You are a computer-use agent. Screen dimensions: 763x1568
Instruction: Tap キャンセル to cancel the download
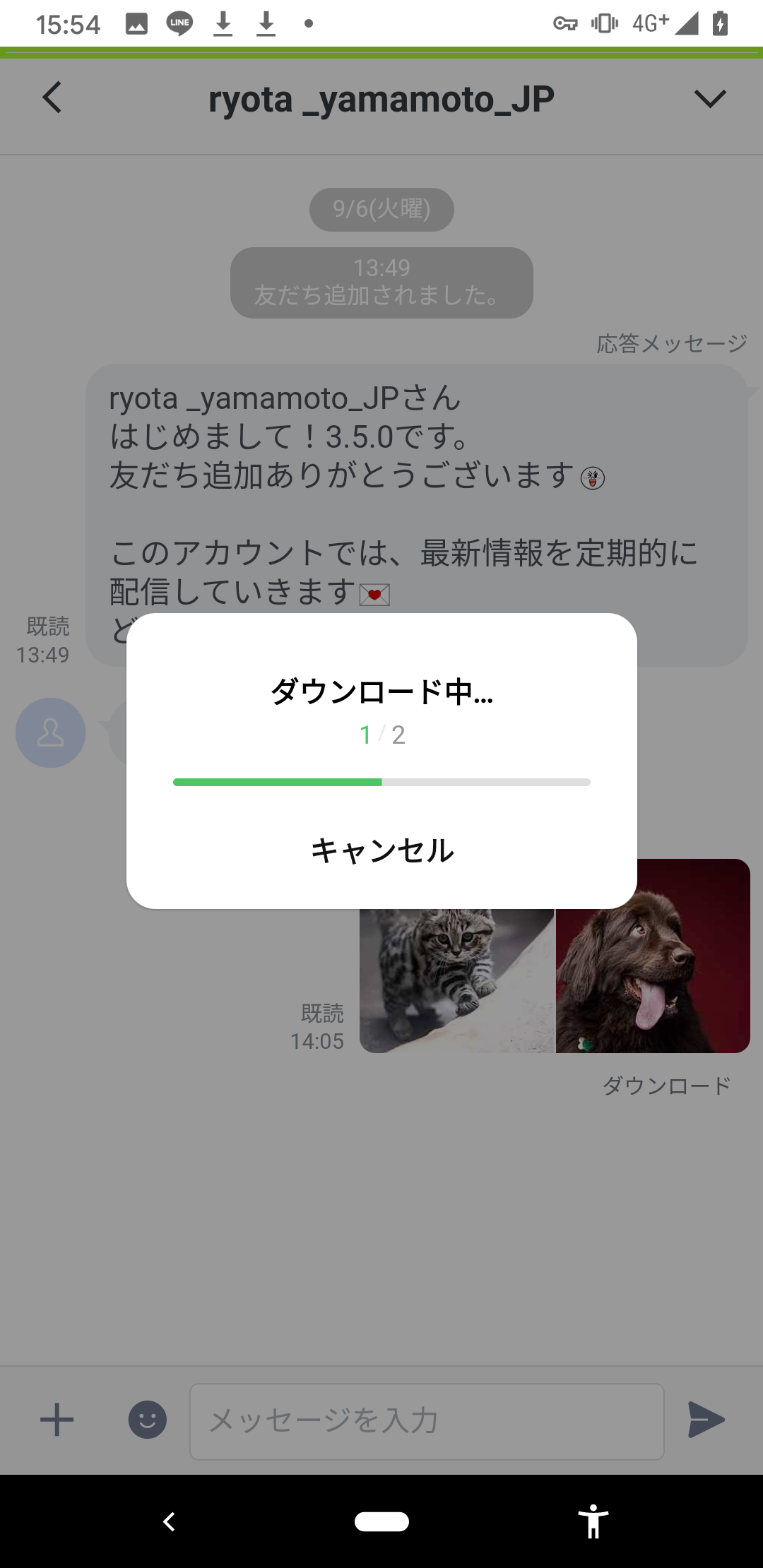[381, 850]
